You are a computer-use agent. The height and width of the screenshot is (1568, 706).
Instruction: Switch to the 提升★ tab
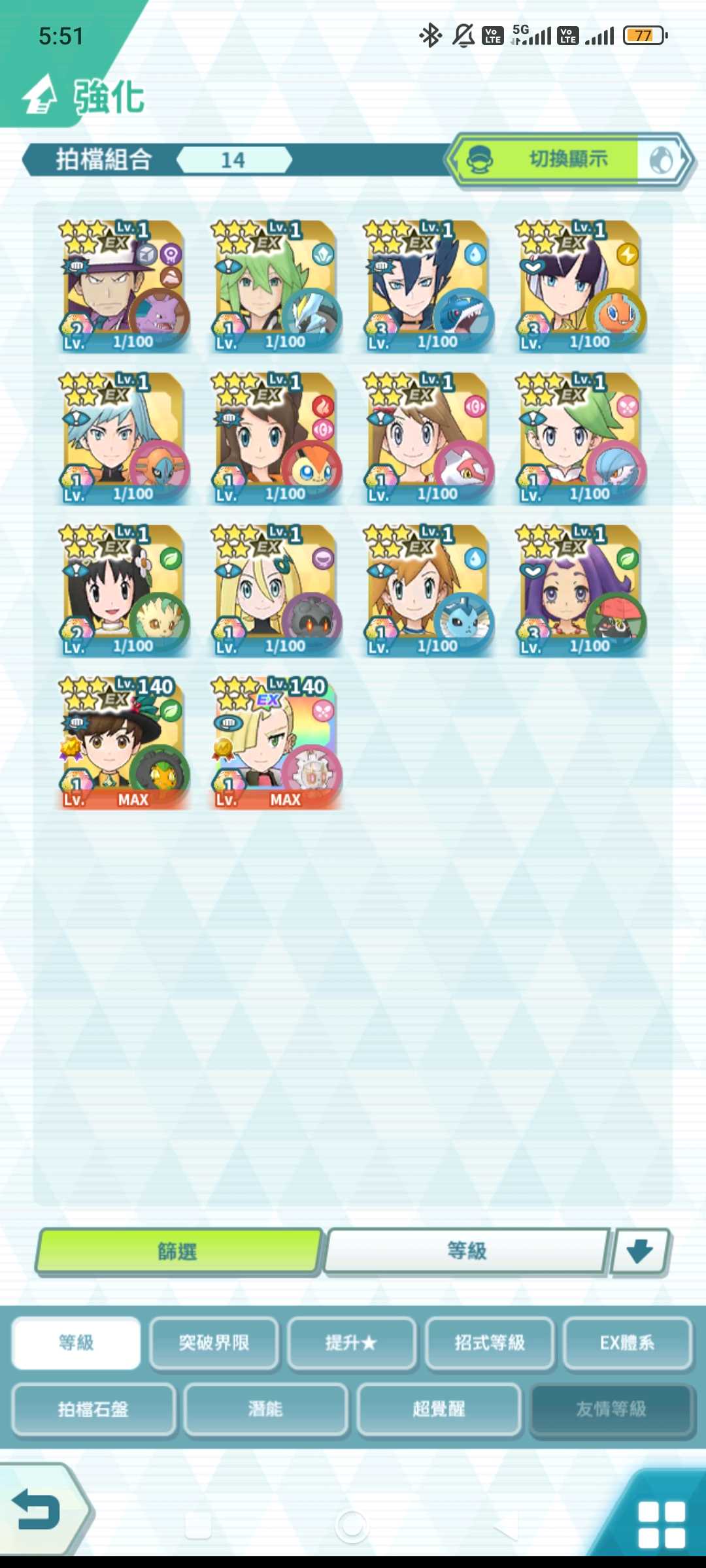[x=352, y=1343]
